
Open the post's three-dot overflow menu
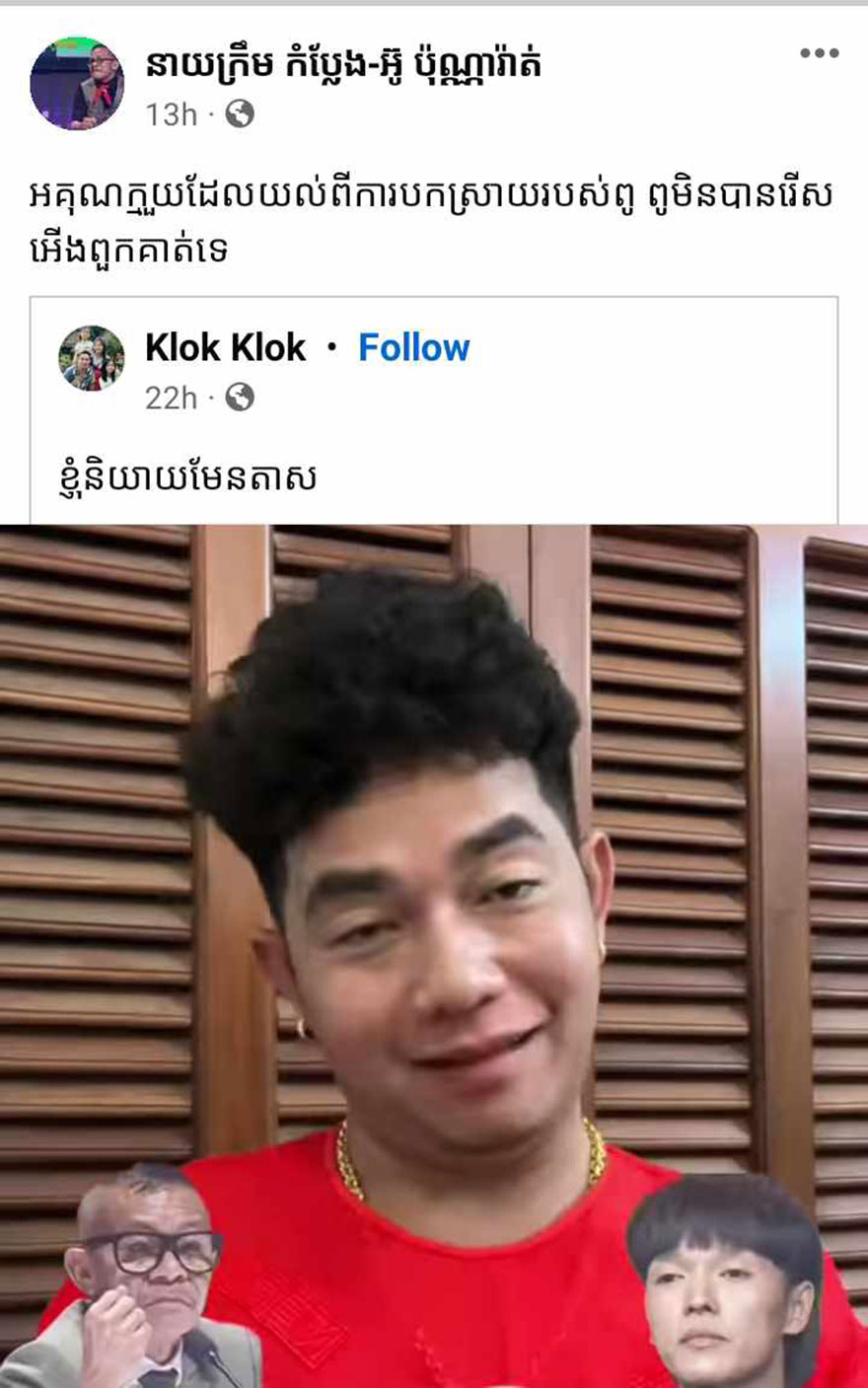tap(819, 54)
